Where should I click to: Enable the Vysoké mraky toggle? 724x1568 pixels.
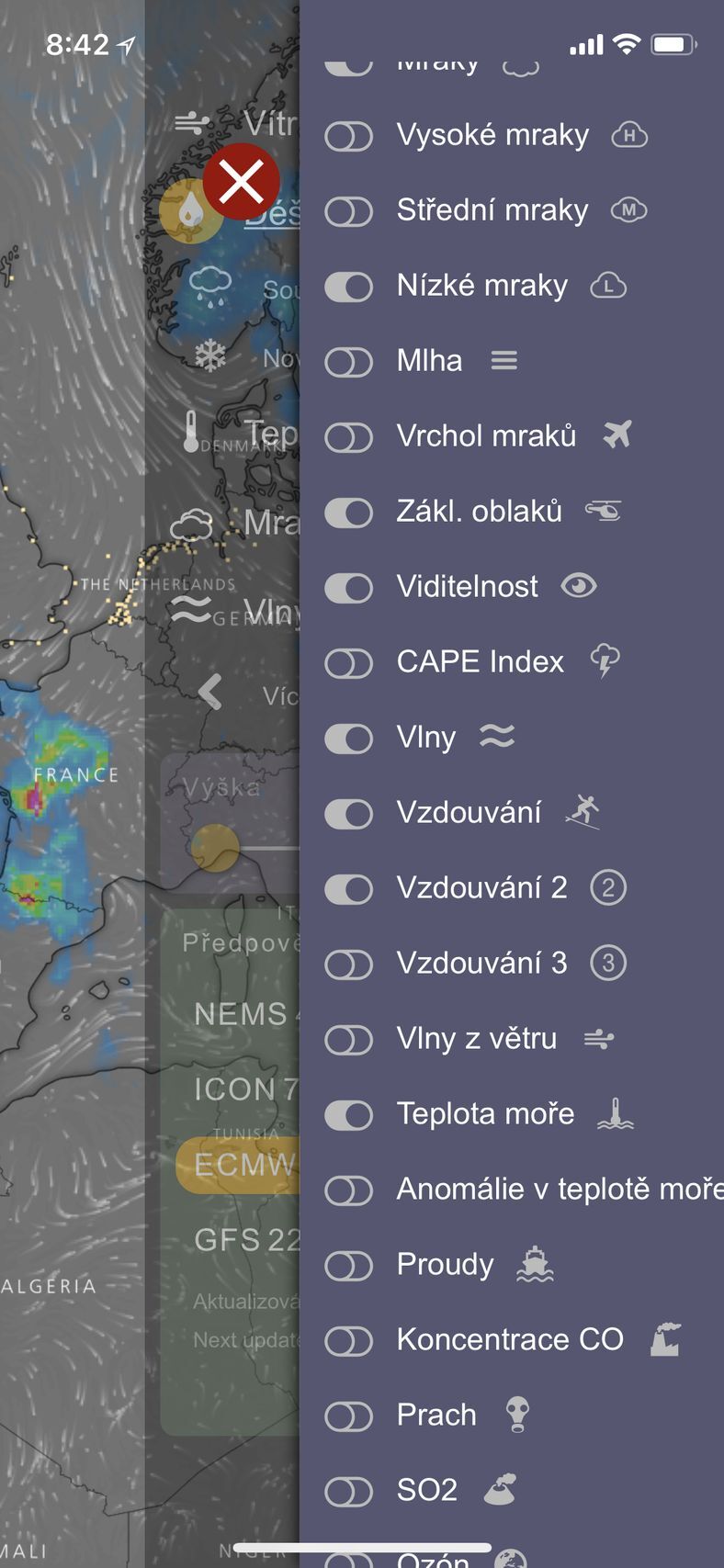pyautogui.click(x=348, y=137)
